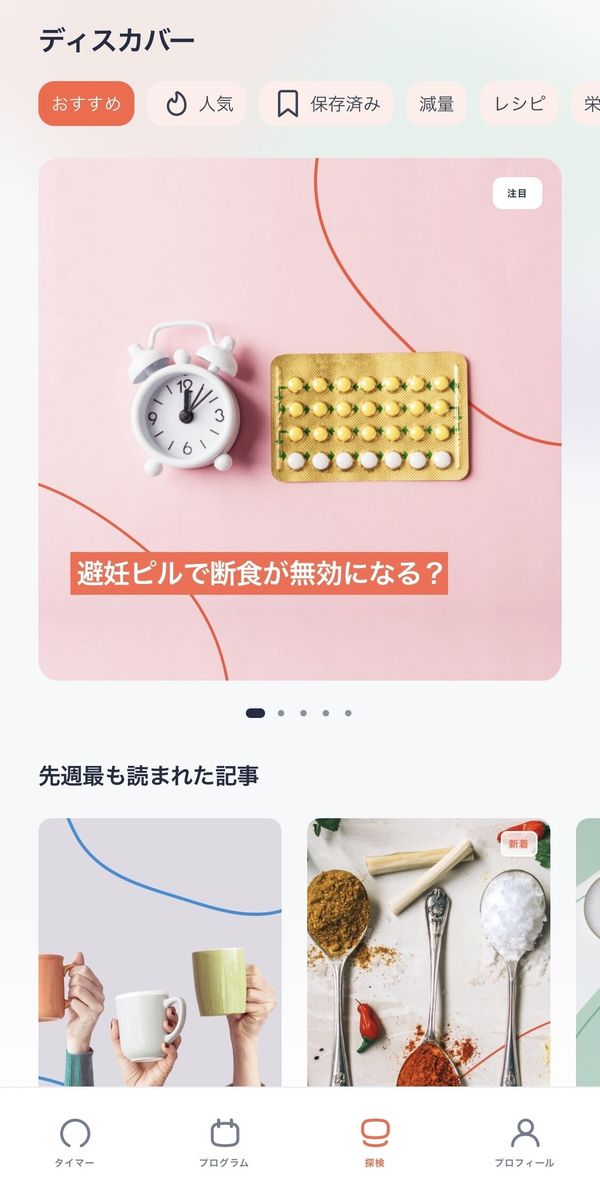Tap the 減量 category chip
Screen dimensions: 600x1181
pyautogui.click(x=437, y=103)
